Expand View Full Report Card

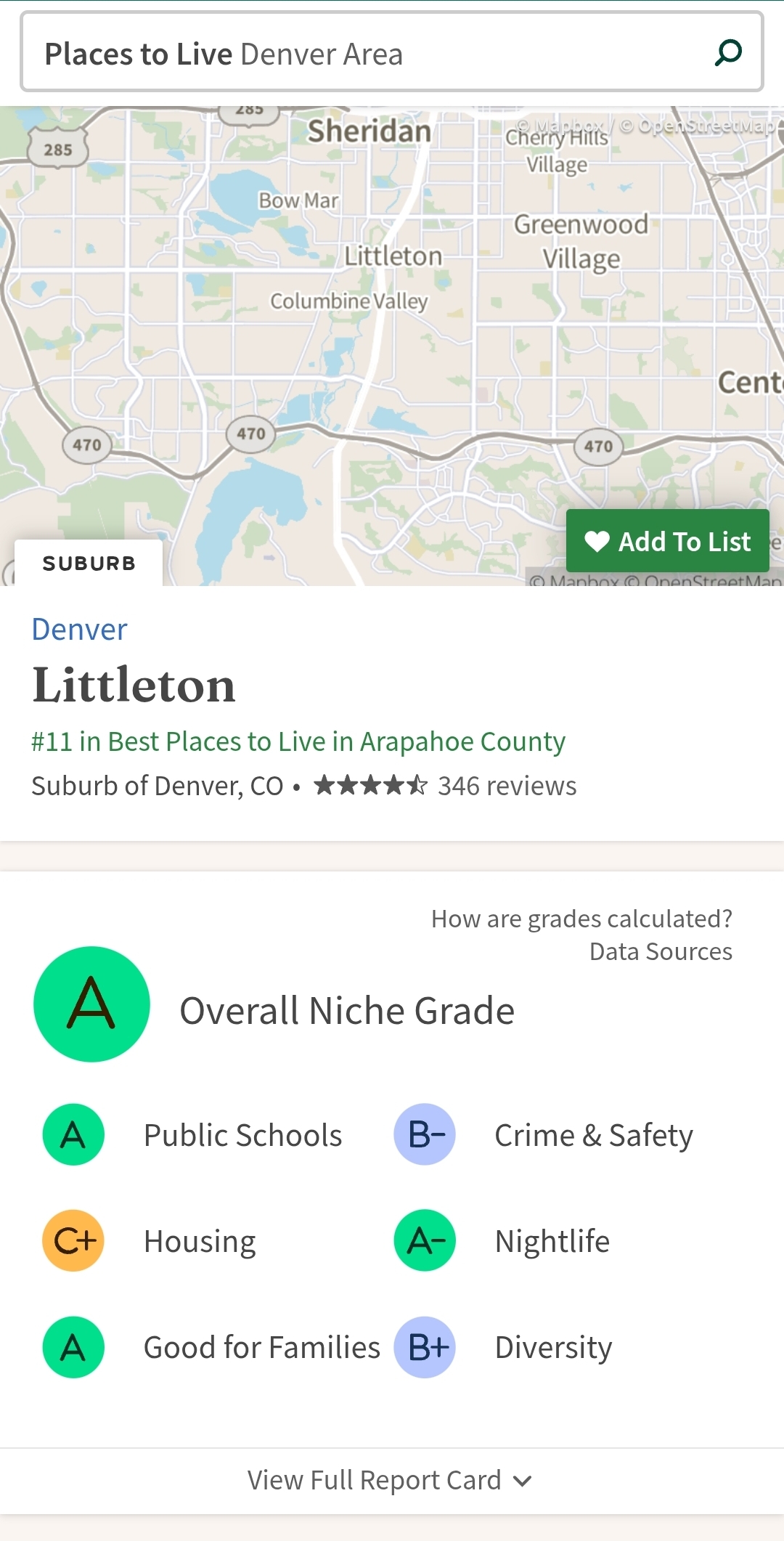(392, 1481)
